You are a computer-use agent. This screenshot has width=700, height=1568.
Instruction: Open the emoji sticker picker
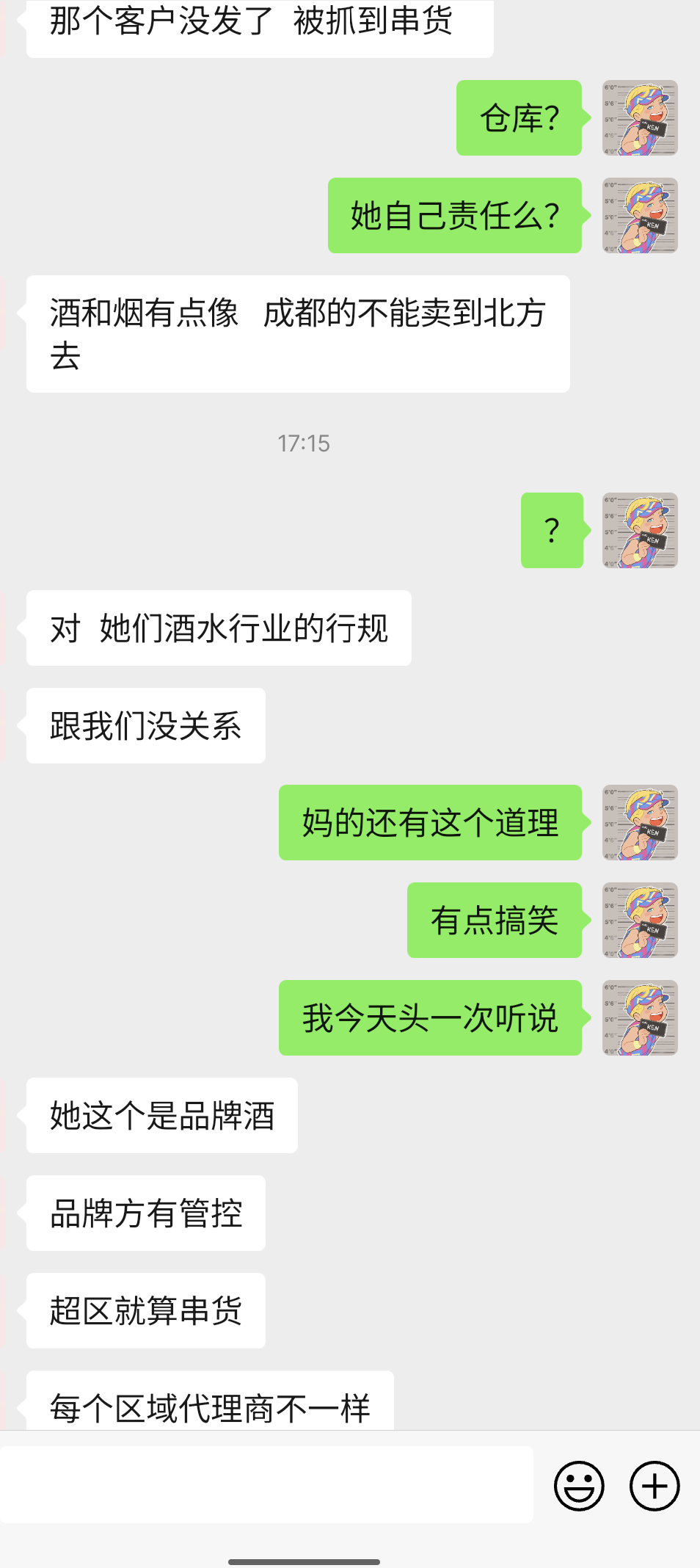pos(579,1486)
